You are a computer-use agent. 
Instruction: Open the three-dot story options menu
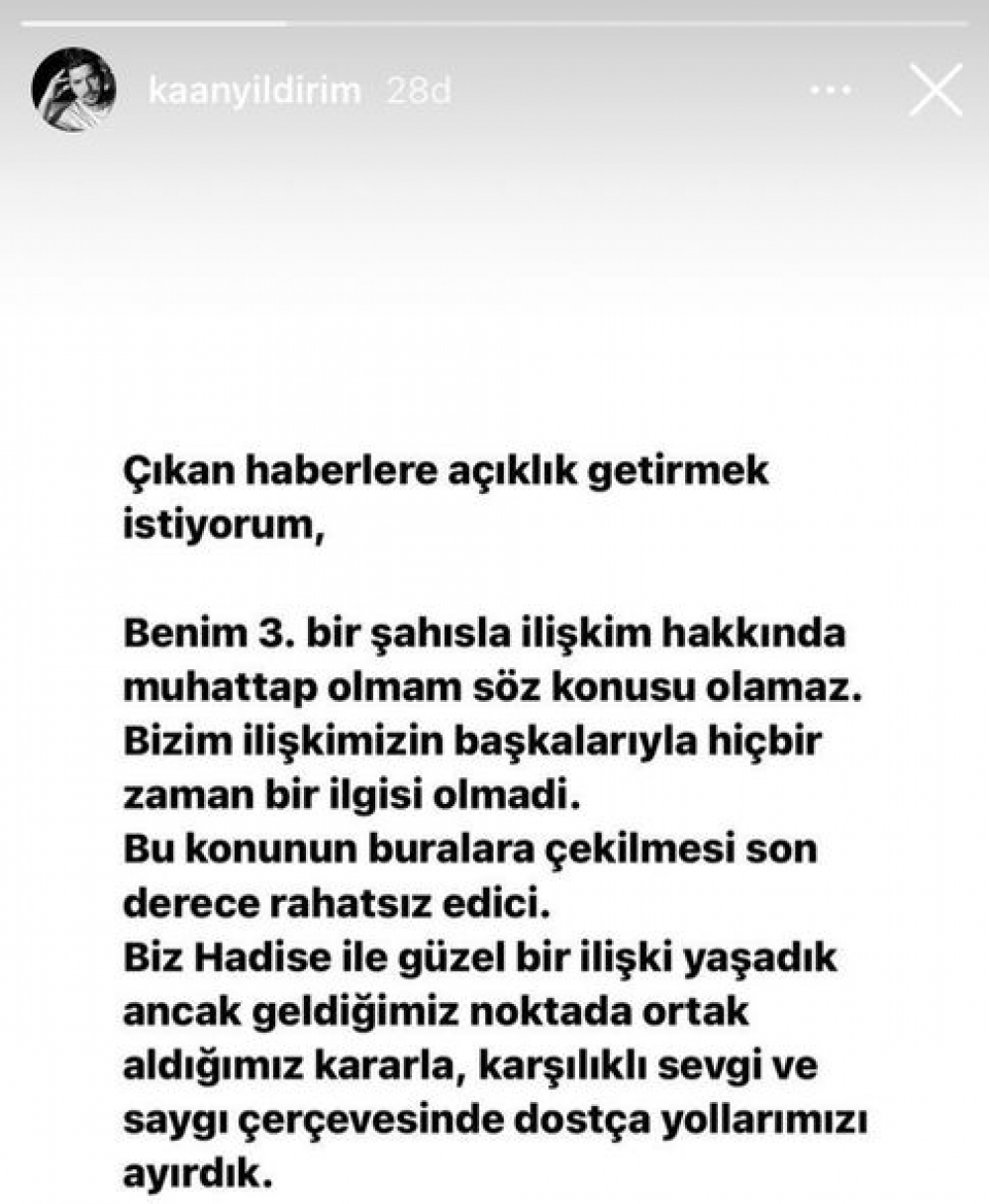(830, 91)
